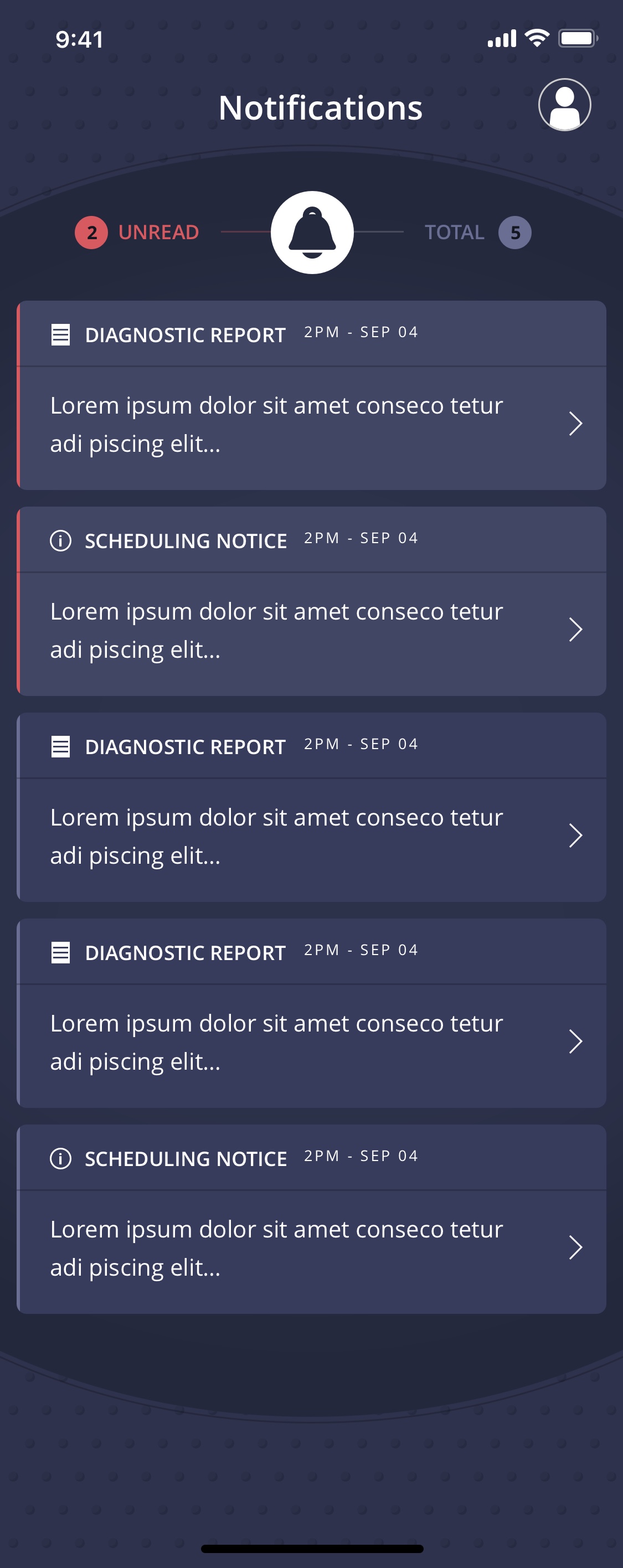
Task: Open the unread red-marked Scheduling Notice card
Action: tap(311, 601)
